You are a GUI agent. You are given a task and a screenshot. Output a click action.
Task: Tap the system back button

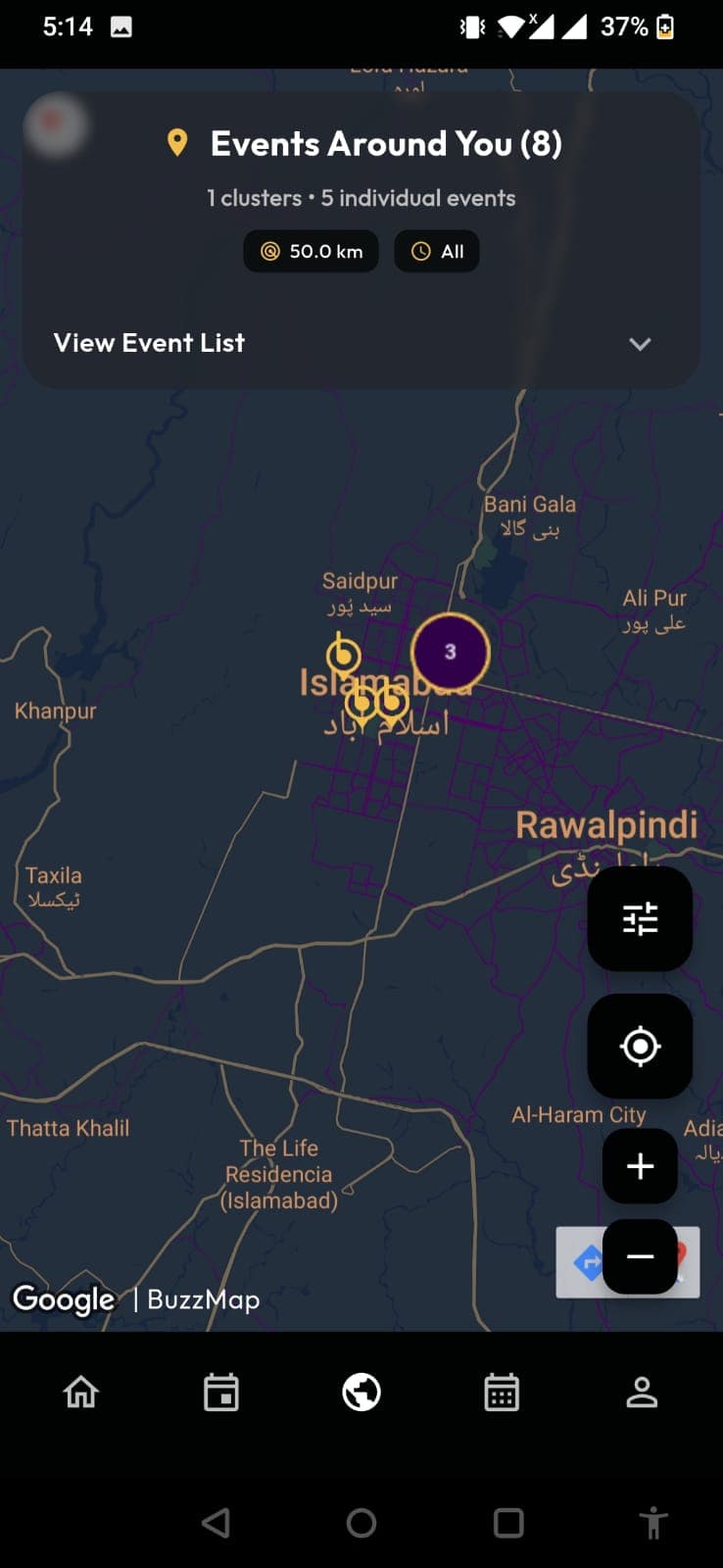coord(216,1523)
